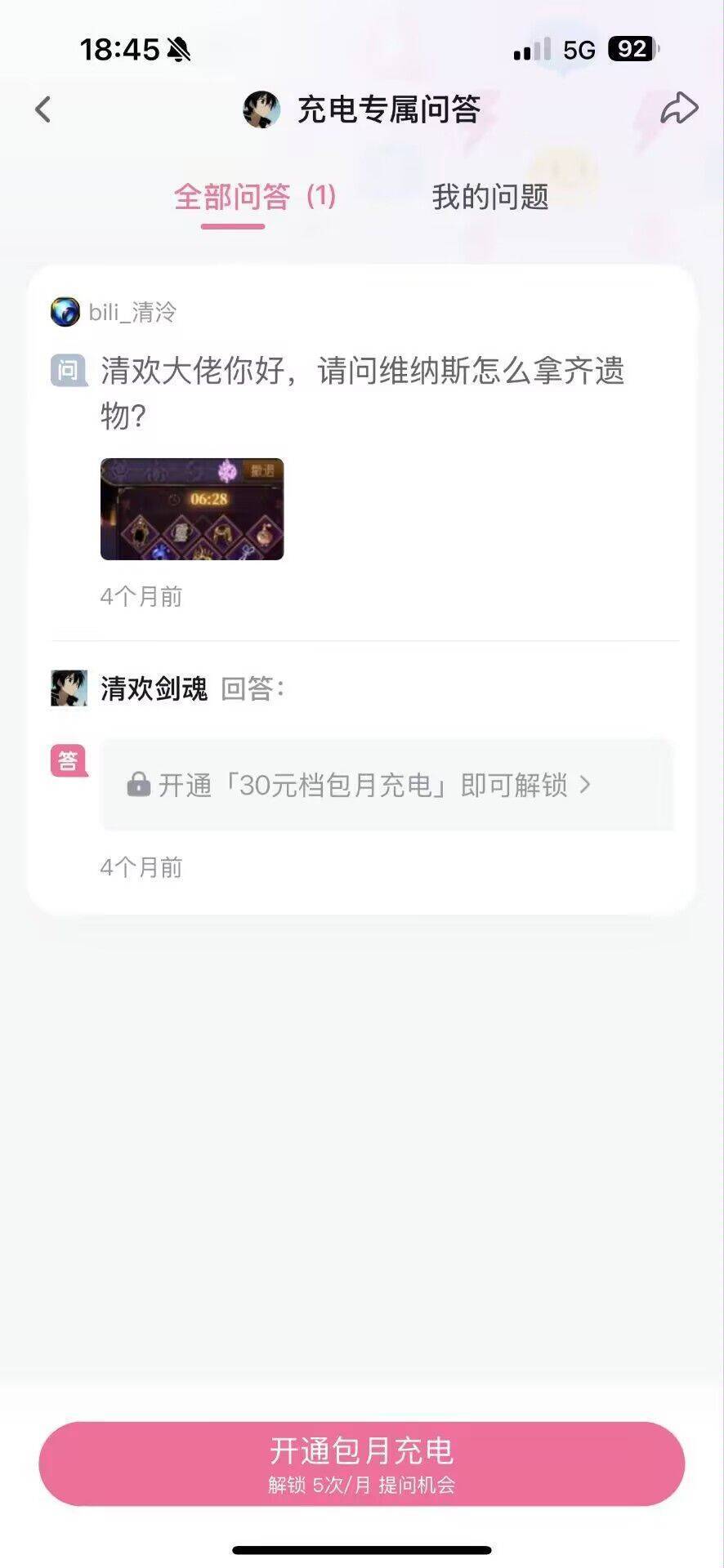The image size is (724, 1568).
Task: Tap the 开通包月充电 button
Action: pyautogui.click(x=362, y=1463)
